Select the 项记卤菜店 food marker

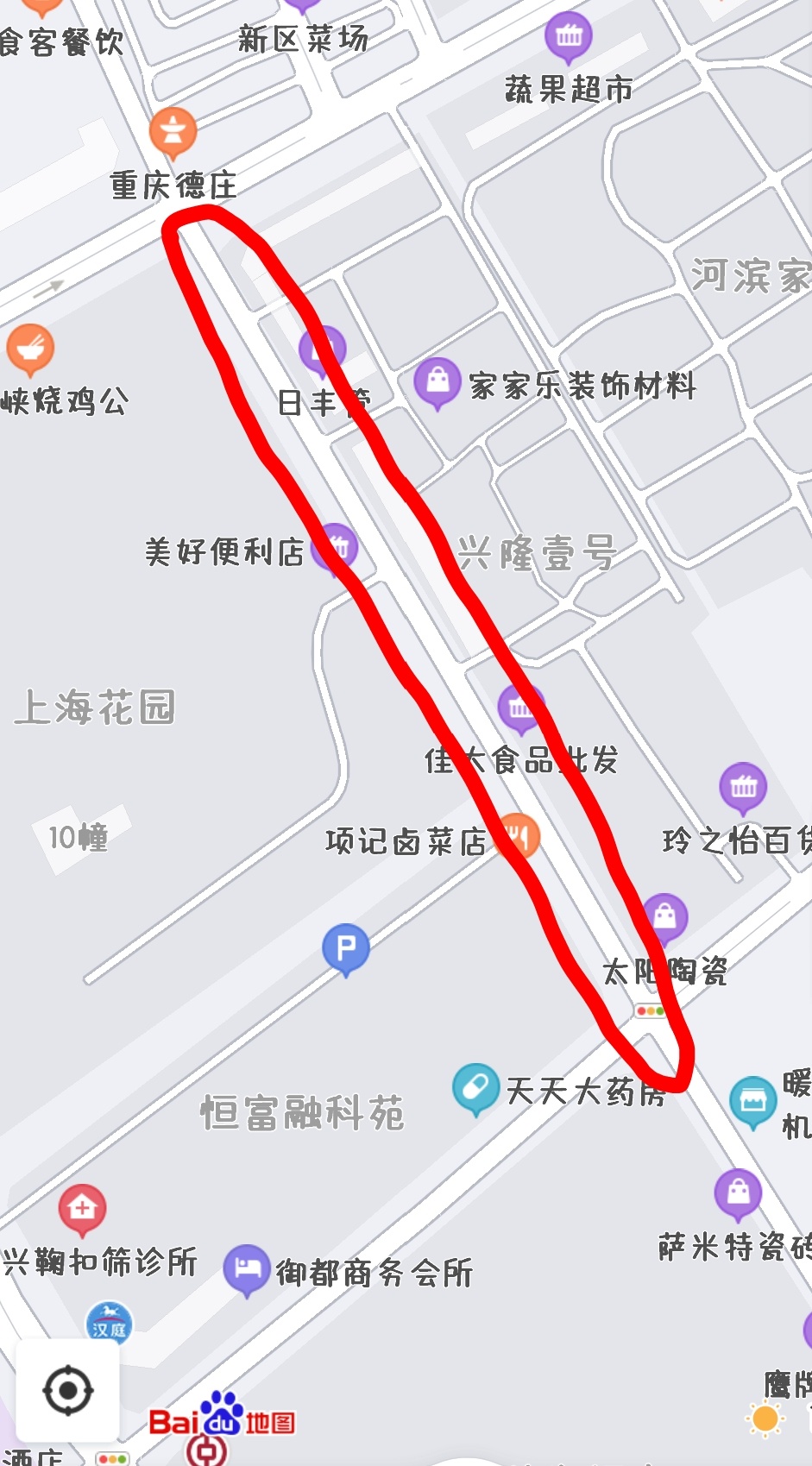[x=518, y=835]
